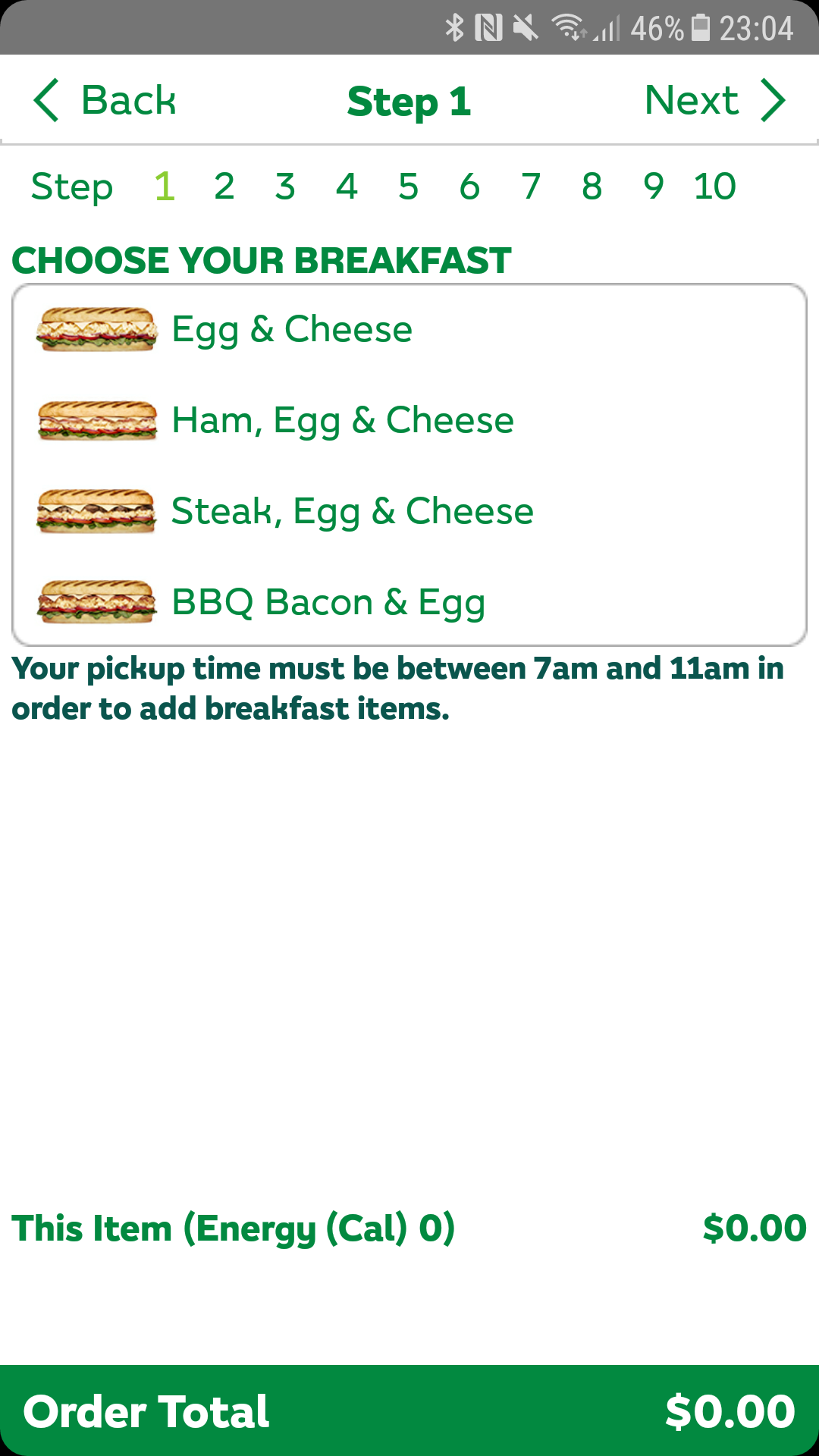Switch to step 5
This screenshot has width=819, height=1456.
(408, 187)
